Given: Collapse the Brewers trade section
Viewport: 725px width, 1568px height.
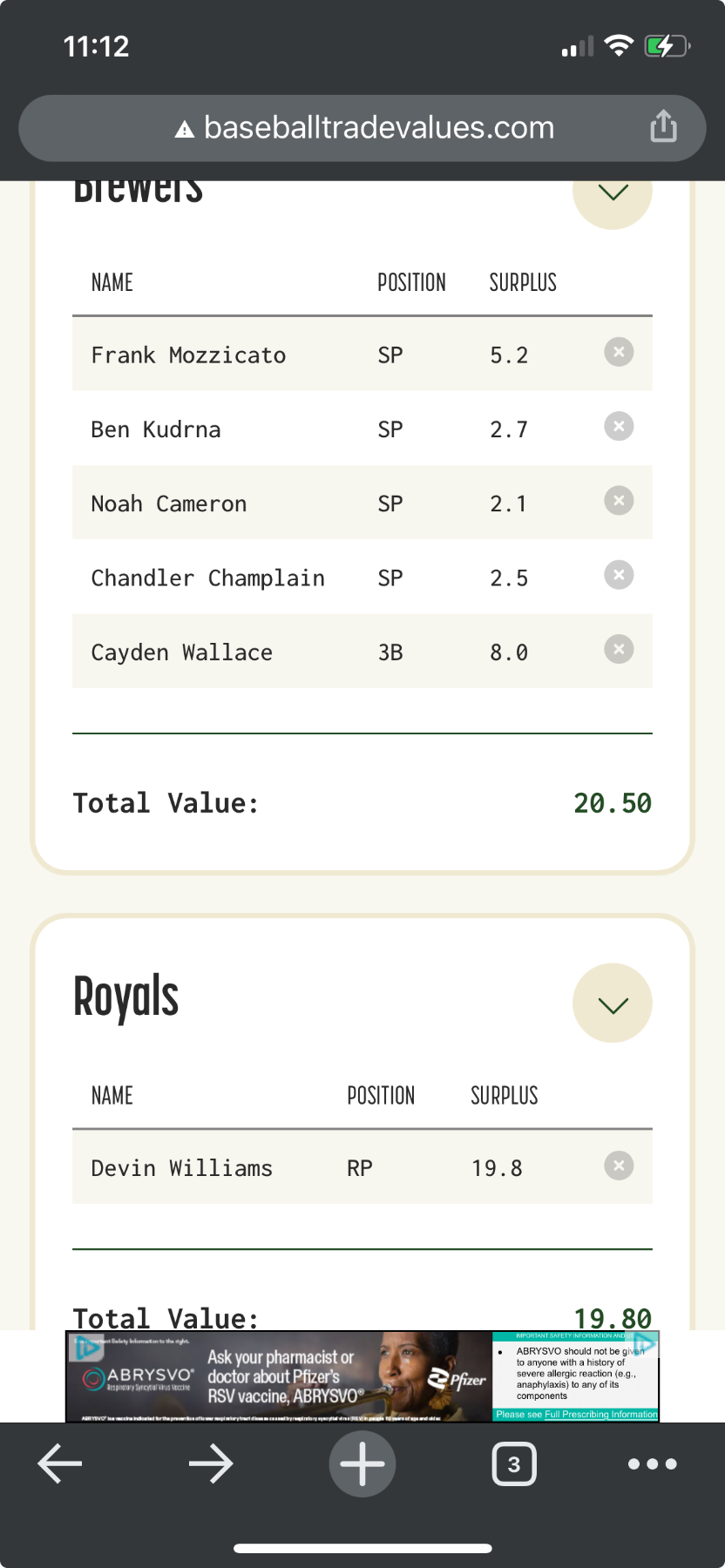Looking at the screenshot, I should 613,193.
